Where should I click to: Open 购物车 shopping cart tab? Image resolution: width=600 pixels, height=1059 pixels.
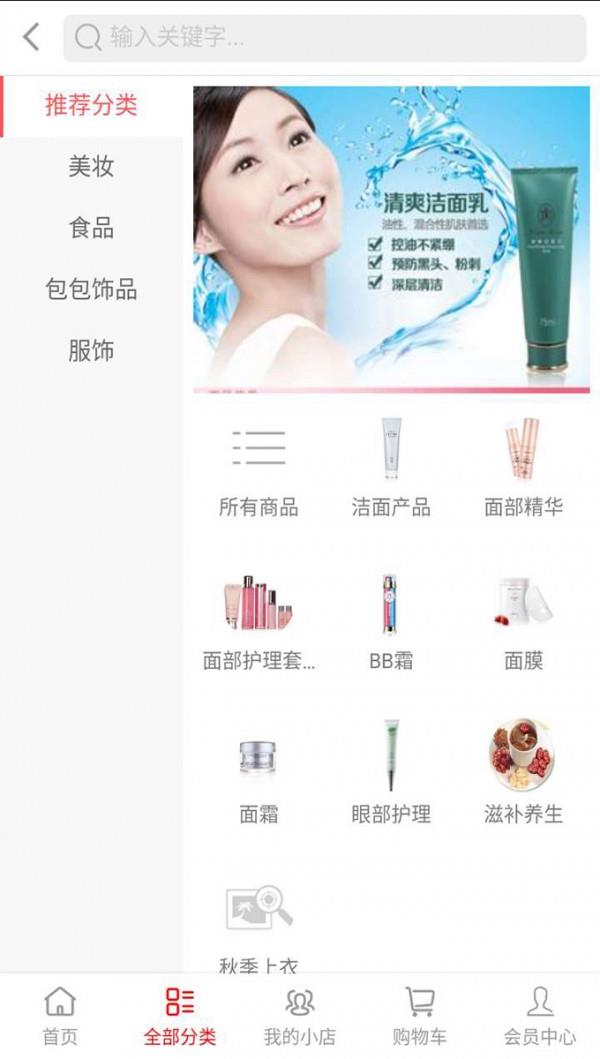pyautogui.click(x=419, y=1015)
